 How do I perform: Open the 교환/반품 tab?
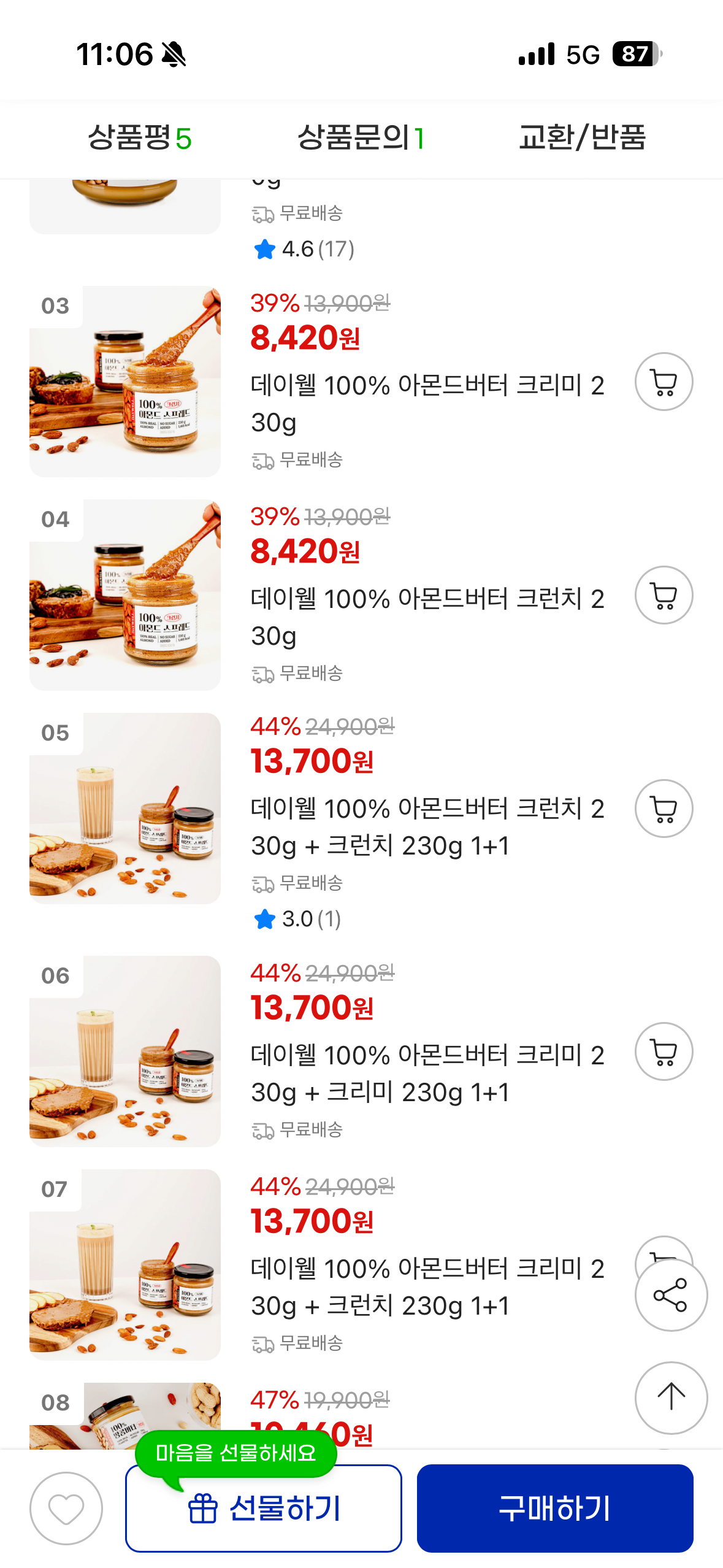tap(583, 139)
